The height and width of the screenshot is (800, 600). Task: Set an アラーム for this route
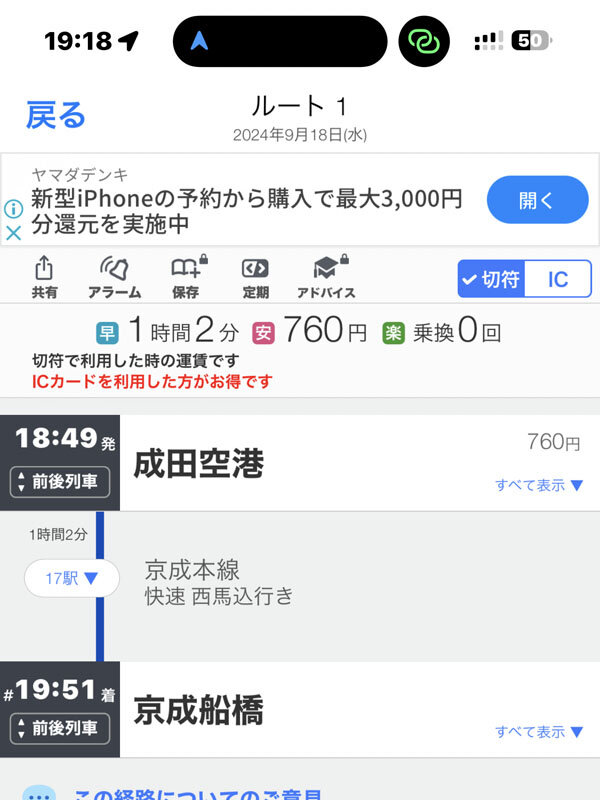click(x=114, y=277)
